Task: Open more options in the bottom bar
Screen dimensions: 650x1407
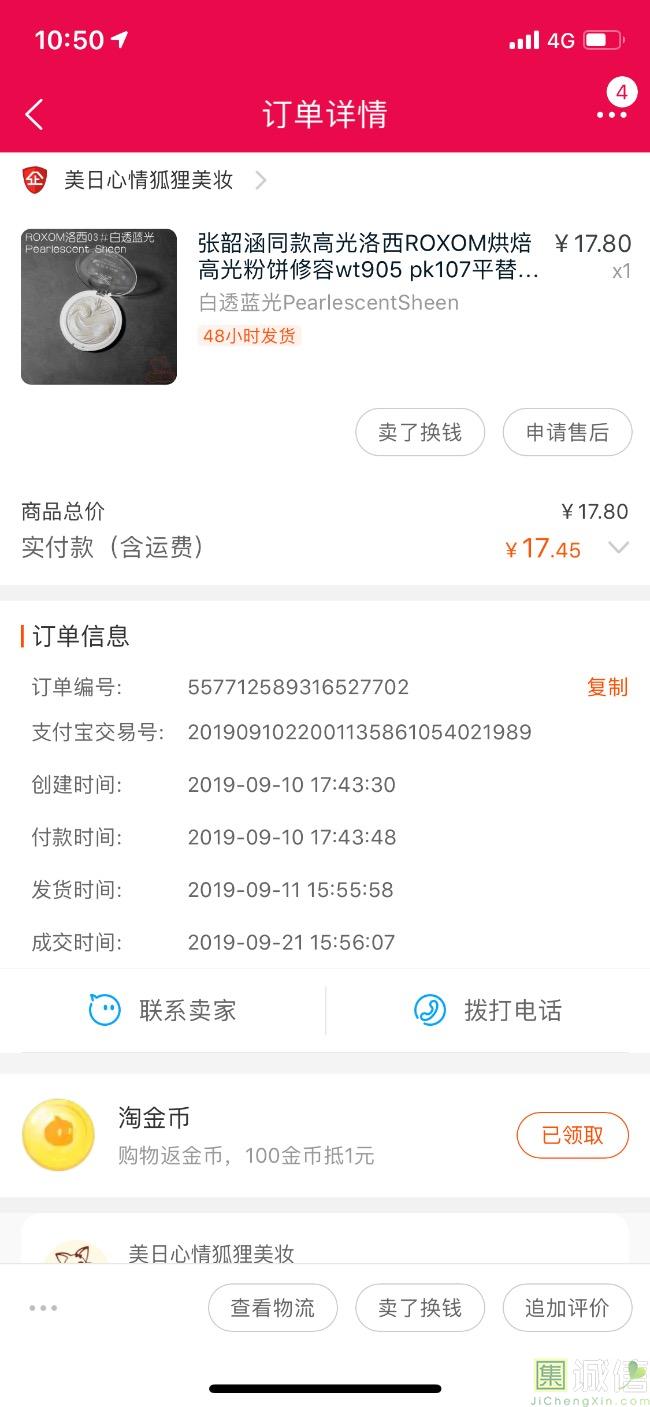Action: click(43, 1308)
